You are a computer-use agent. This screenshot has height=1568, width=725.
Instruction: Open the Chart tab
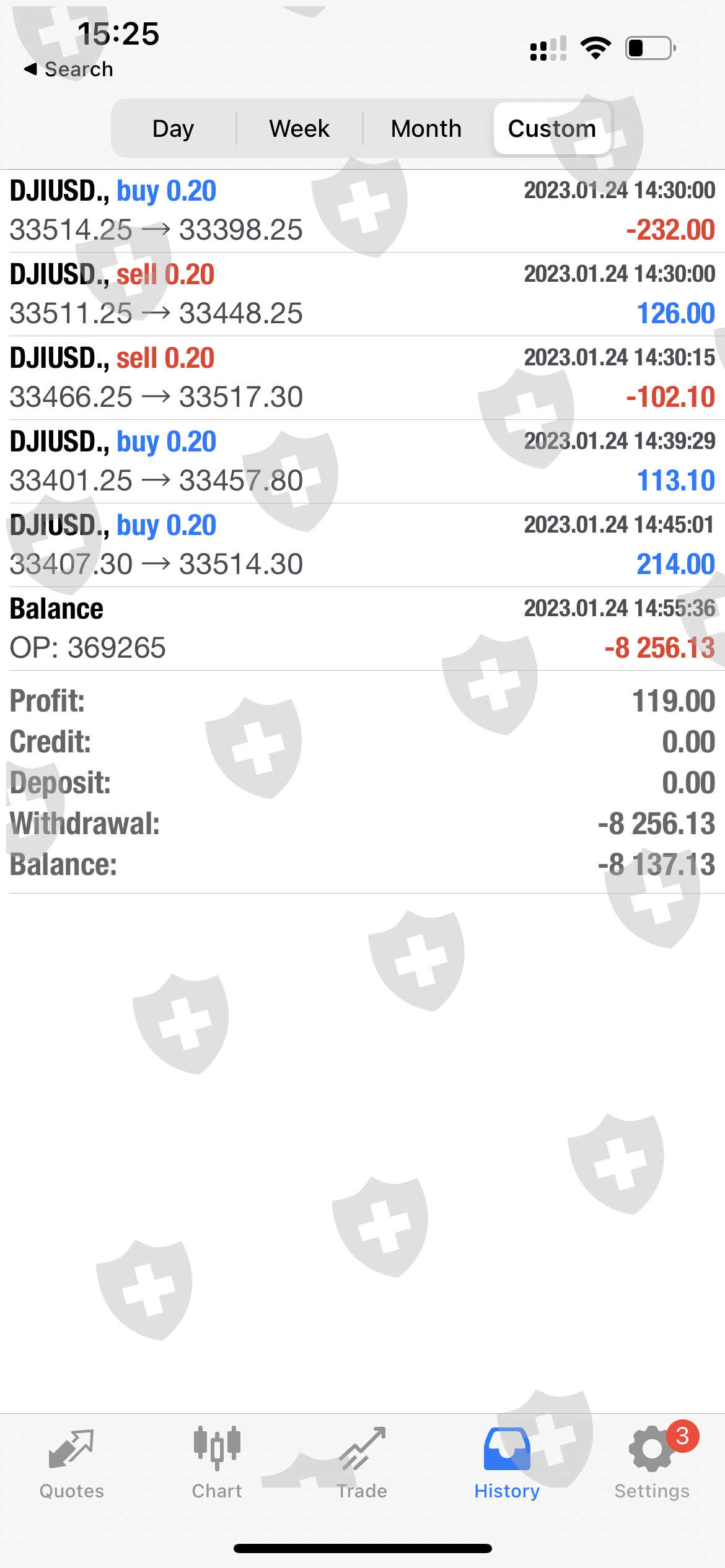coord(217,1463)
